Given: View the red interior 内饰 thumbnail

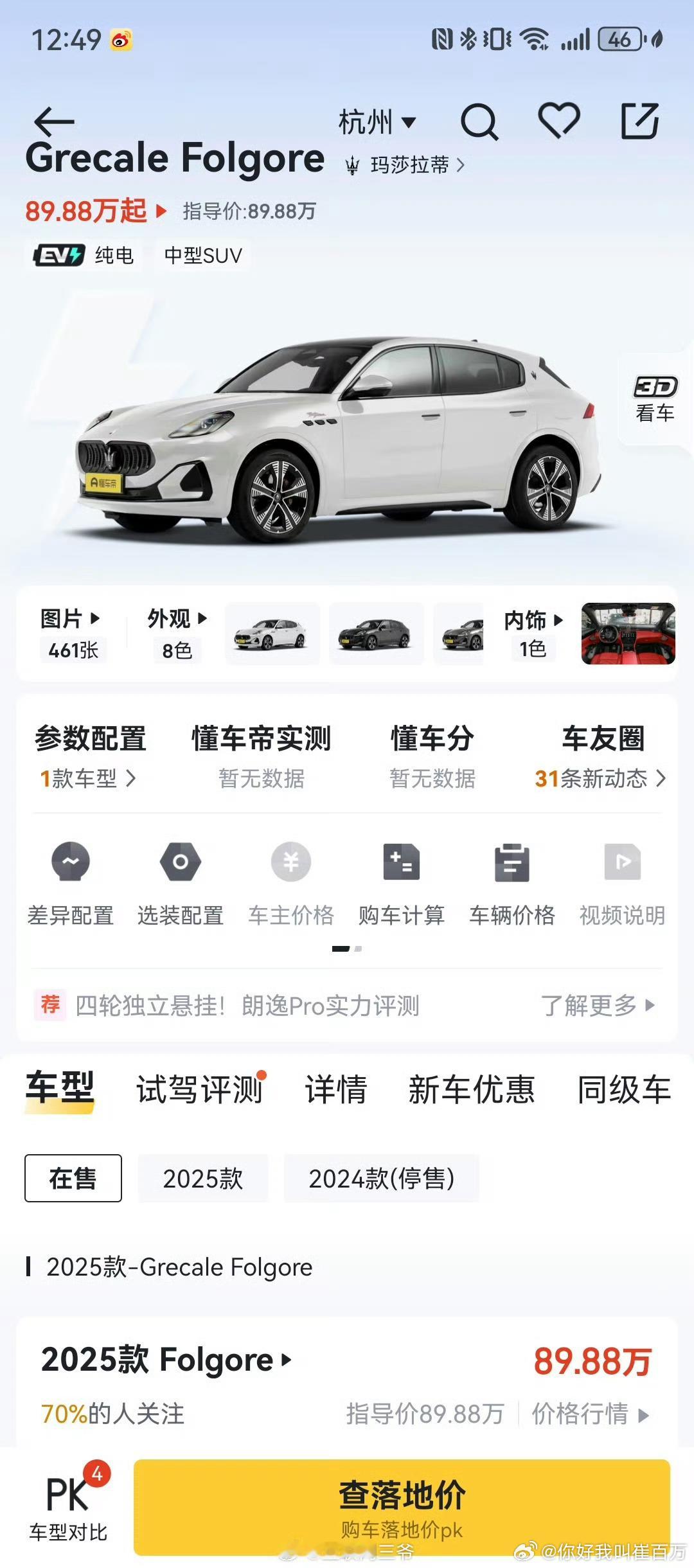Looking at the screenshot, I should coord(628,634).
